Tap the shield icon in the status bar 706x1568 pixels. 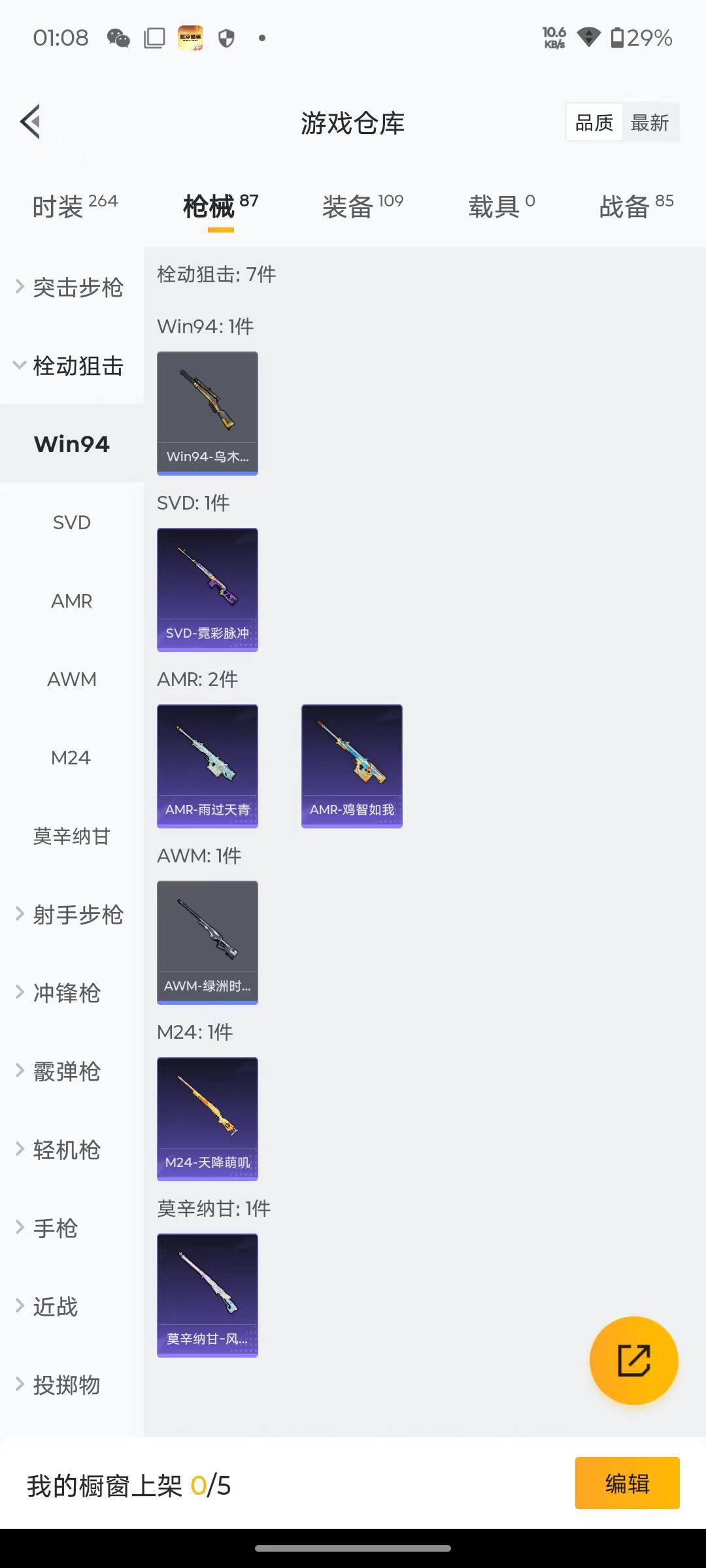(225, 37)
